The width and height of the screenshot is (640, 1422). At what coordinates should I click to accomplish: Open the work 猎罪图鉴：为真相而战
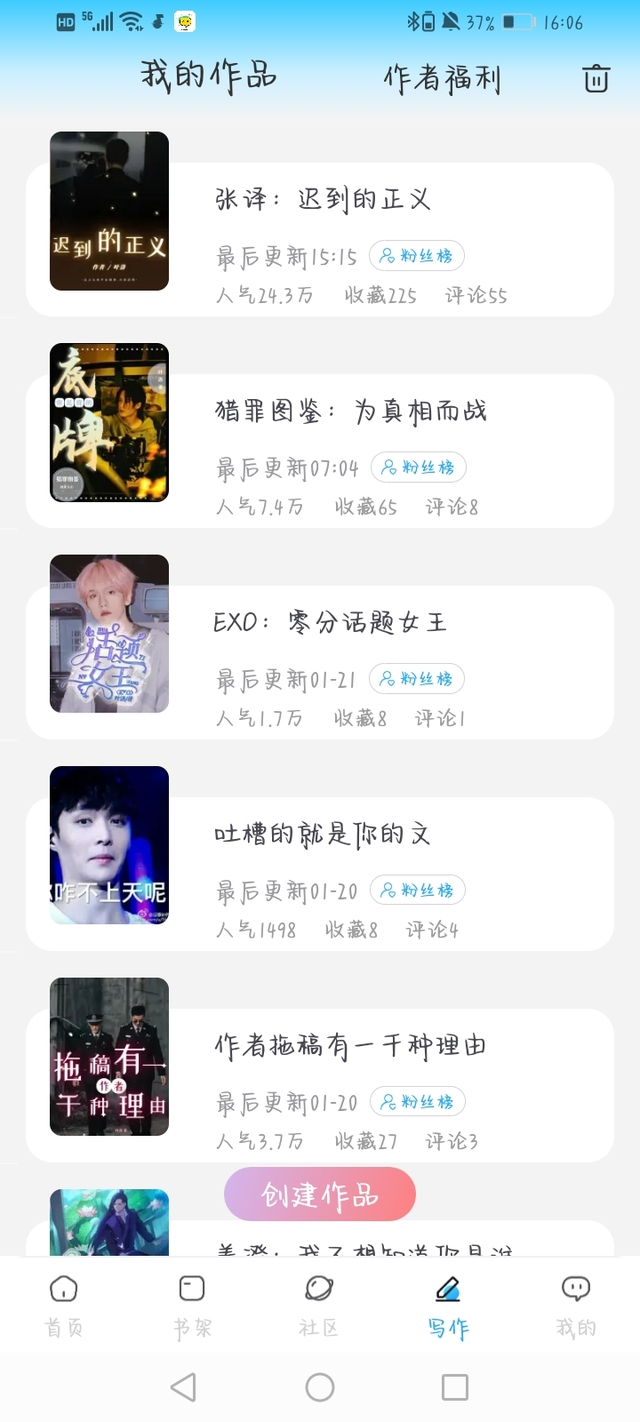(x=350, y=411)
